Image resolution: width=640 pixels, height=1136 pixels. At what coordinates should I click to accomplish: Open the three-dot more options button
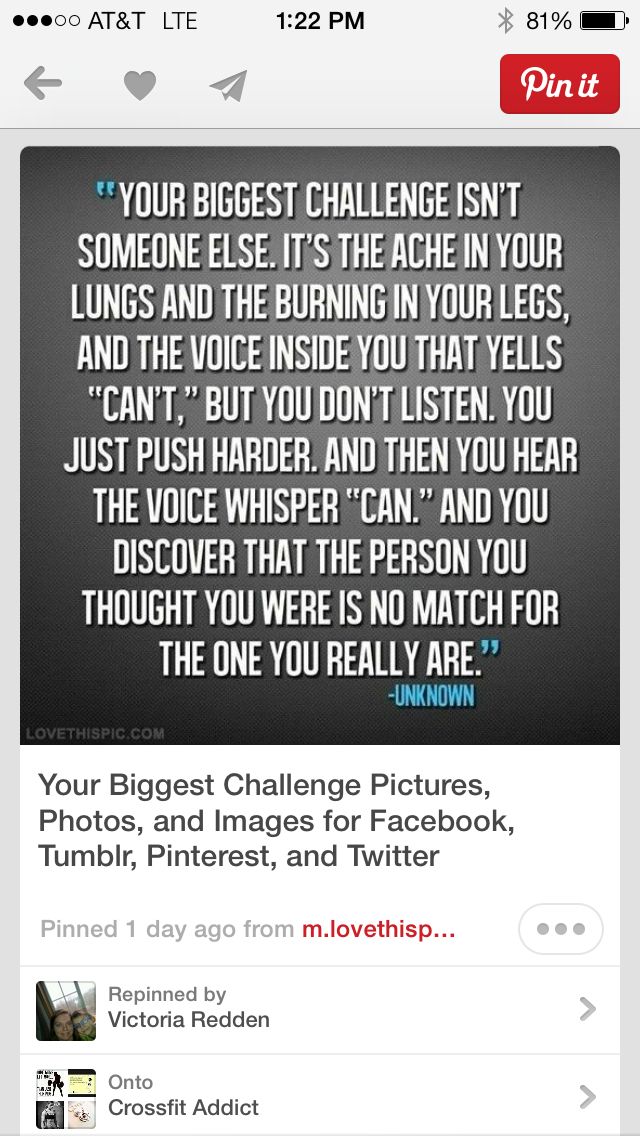tap(560, 929)
